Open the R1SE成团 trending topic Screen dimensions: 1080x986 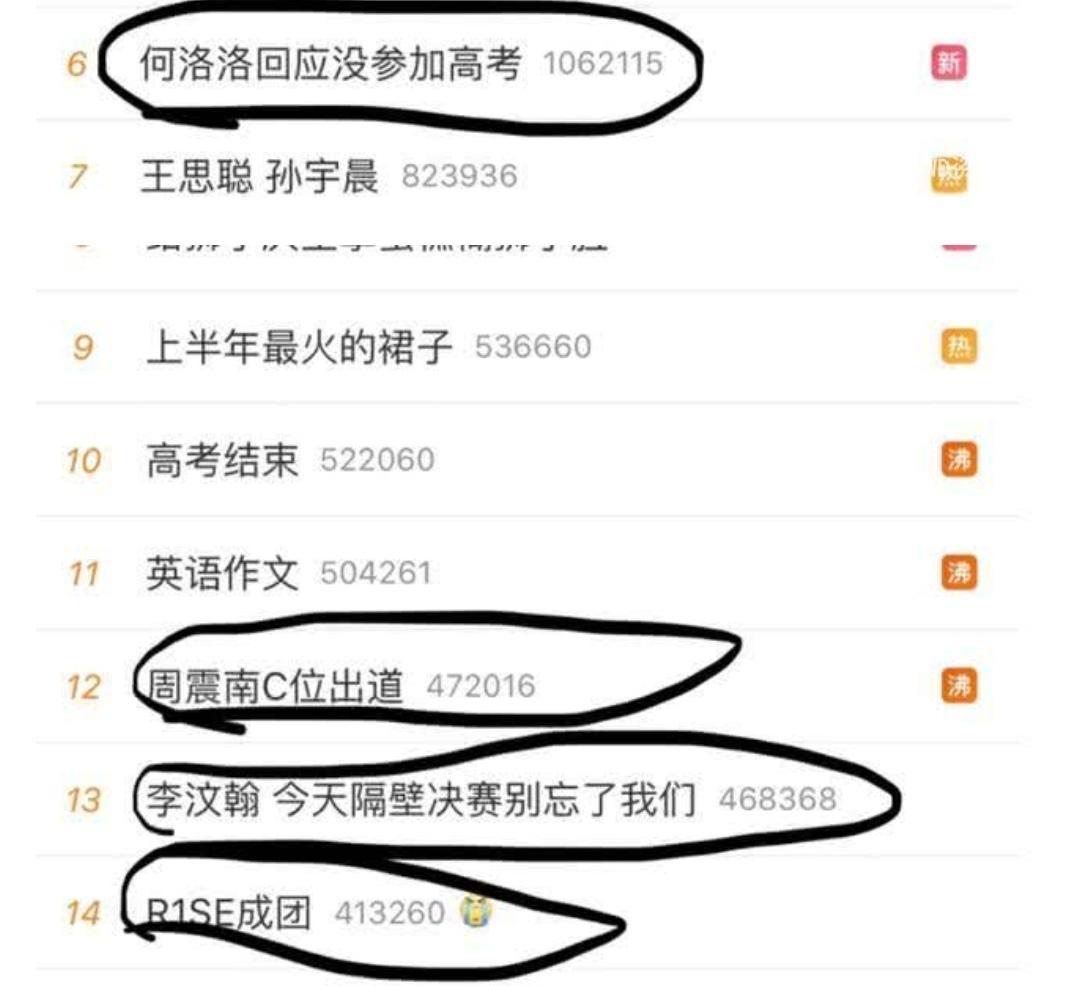pos(230,913)
